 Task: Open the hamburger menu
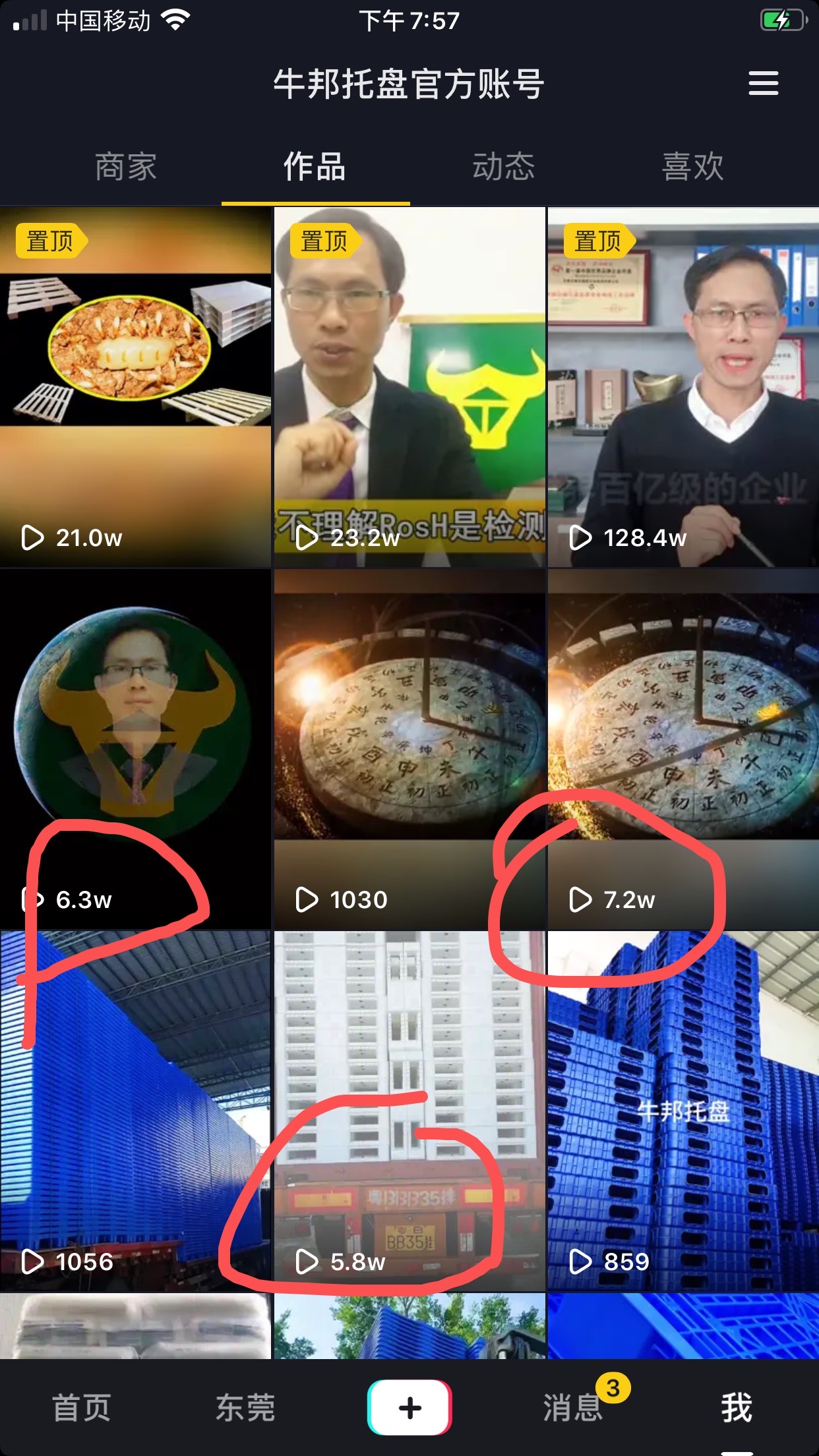point(763,84)
